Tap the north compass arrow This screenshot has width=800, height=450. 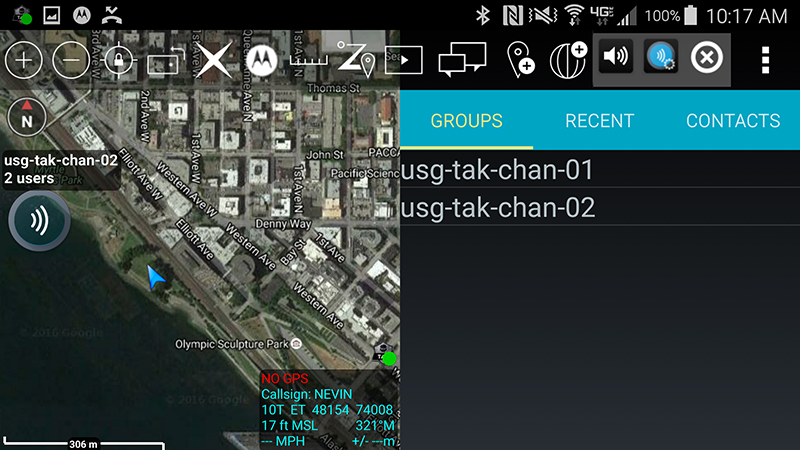pyautogui.click(x=26, y=116)
